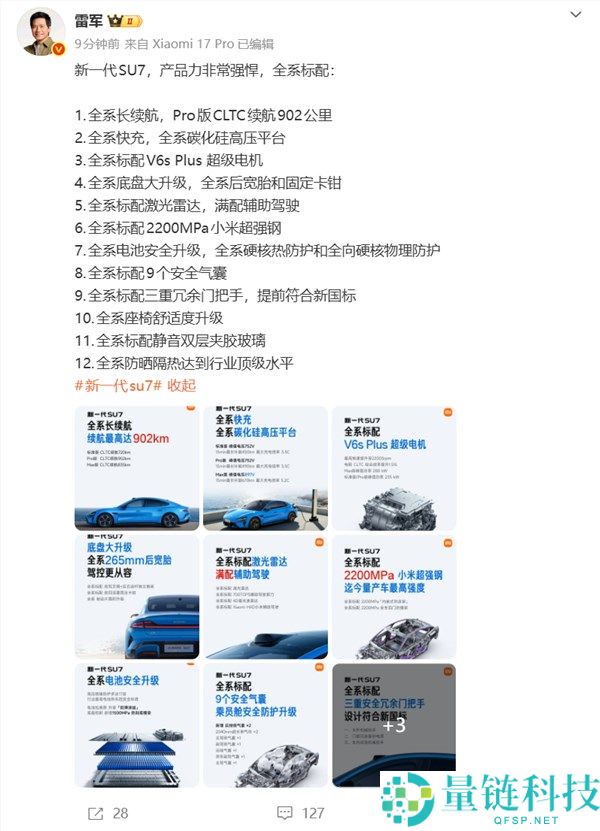
Task: Open the 全系265mm后宽胎 image
Action: coord(136,595)
